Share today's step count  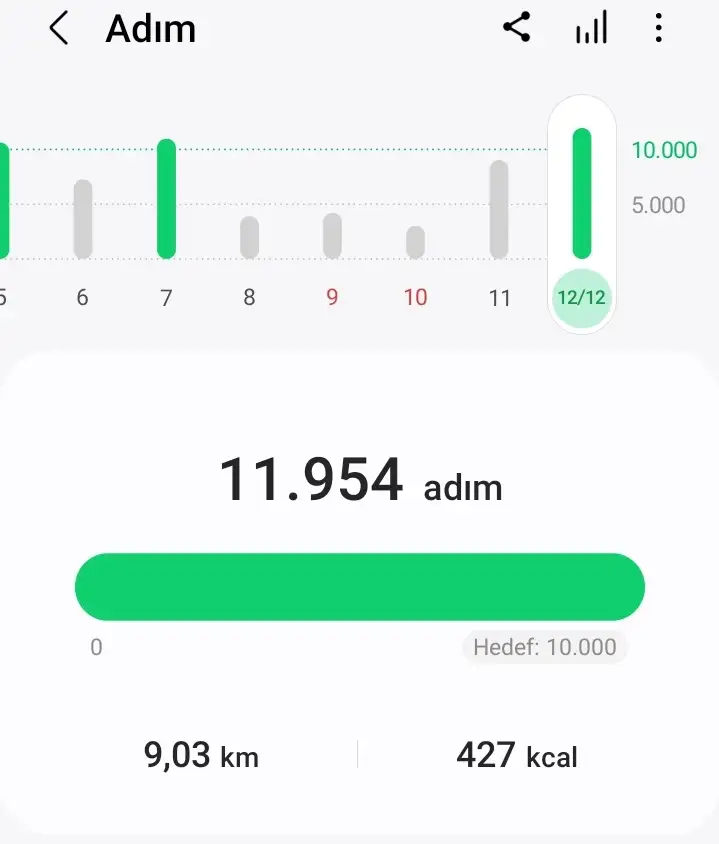[517, 28]
